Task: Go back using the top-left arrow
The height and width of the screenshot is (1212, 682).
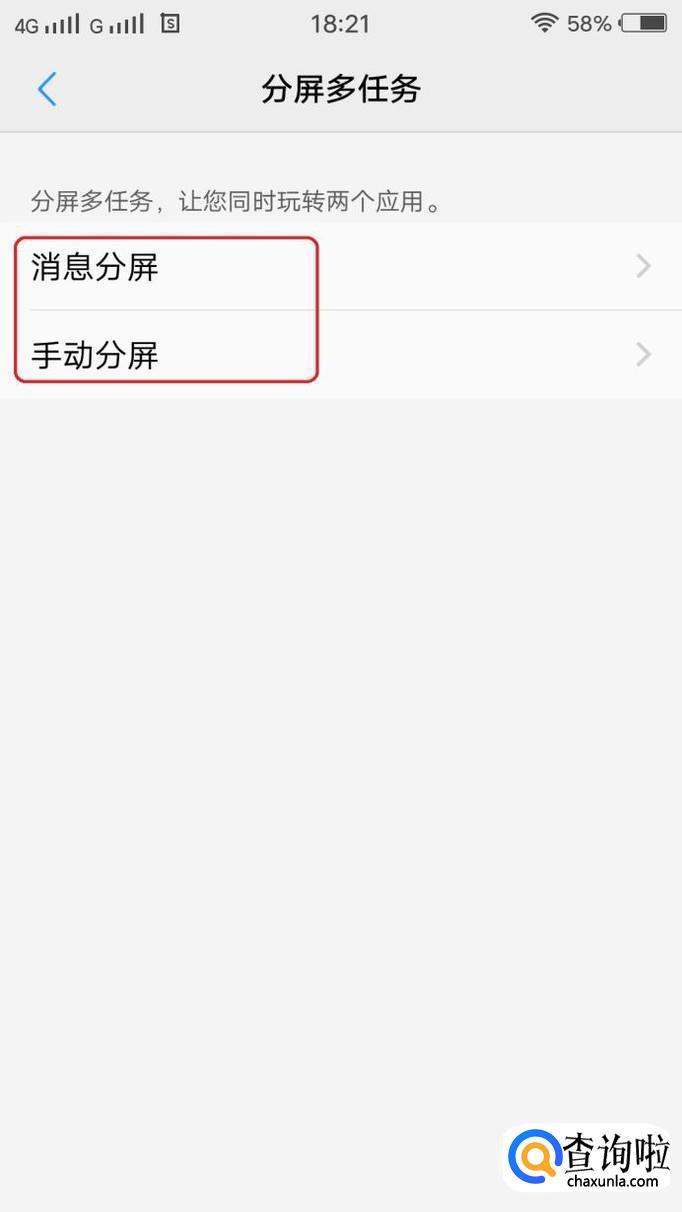Action: (x=47, y=89)
